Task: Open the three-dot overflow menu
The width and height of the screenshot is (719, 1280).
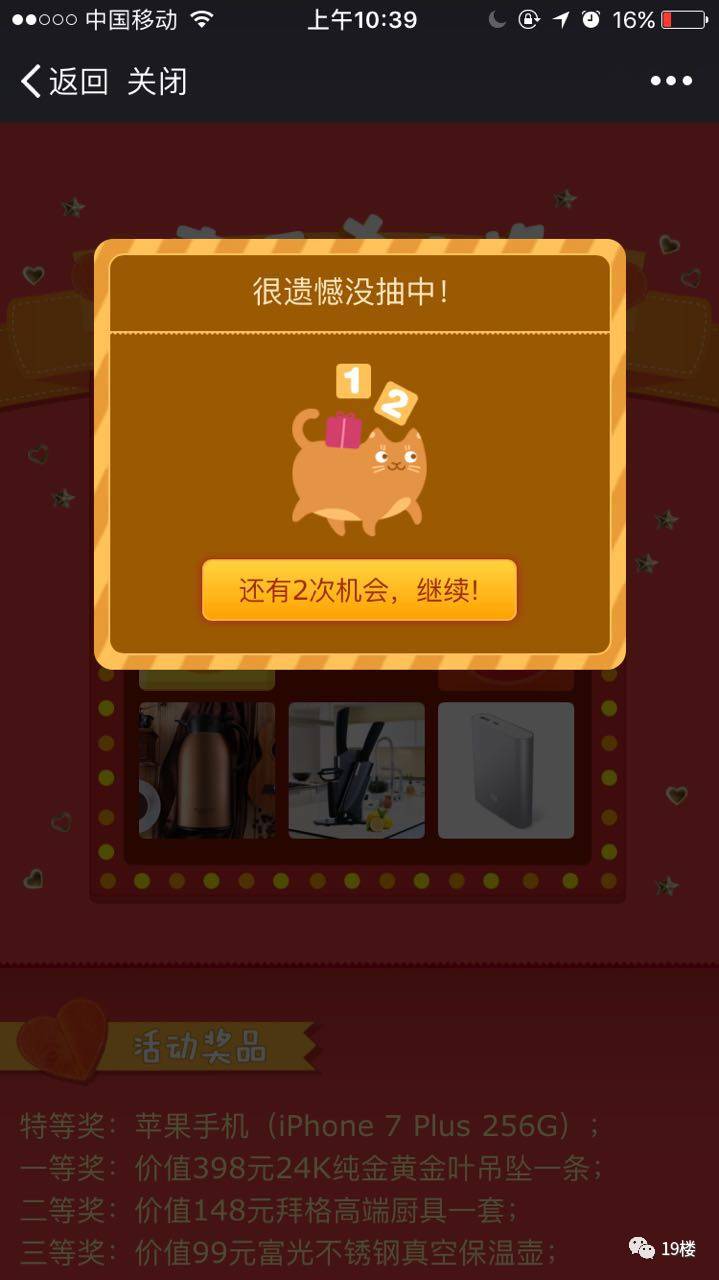Action: point(670,81)
